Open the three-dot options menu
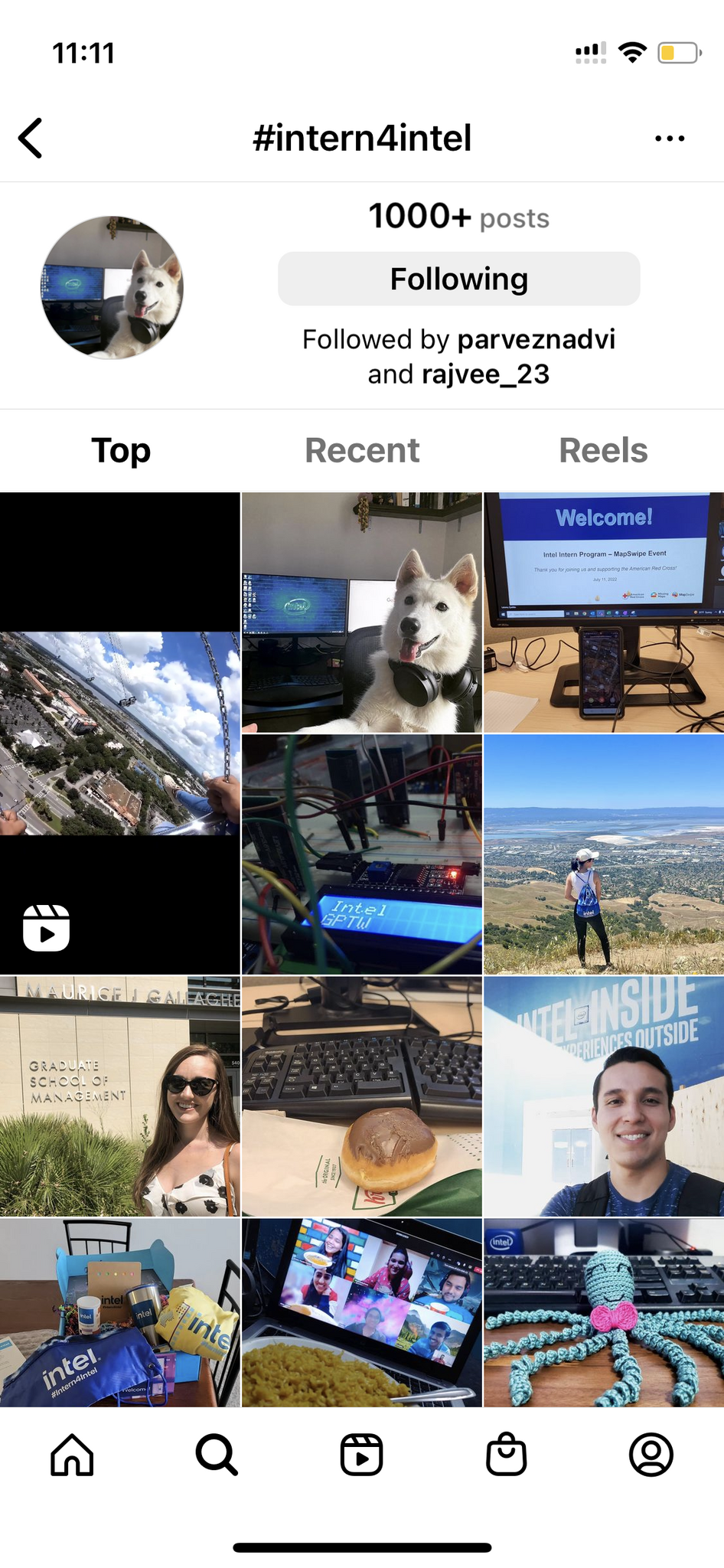 670,139
